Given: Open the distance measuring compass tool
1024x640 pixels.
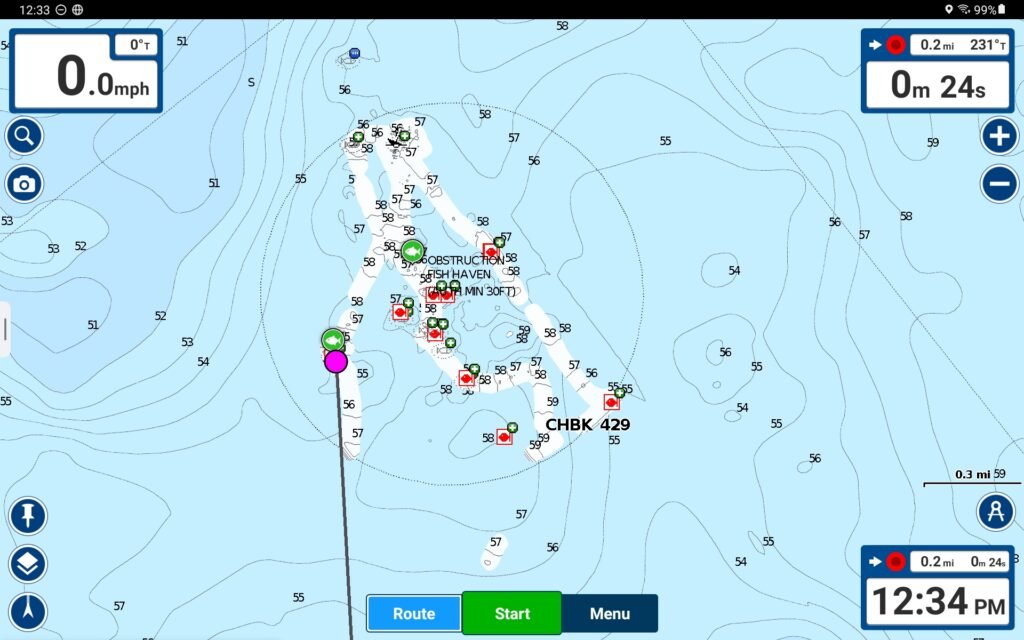Looking at the screenshot, I should 995,511.
